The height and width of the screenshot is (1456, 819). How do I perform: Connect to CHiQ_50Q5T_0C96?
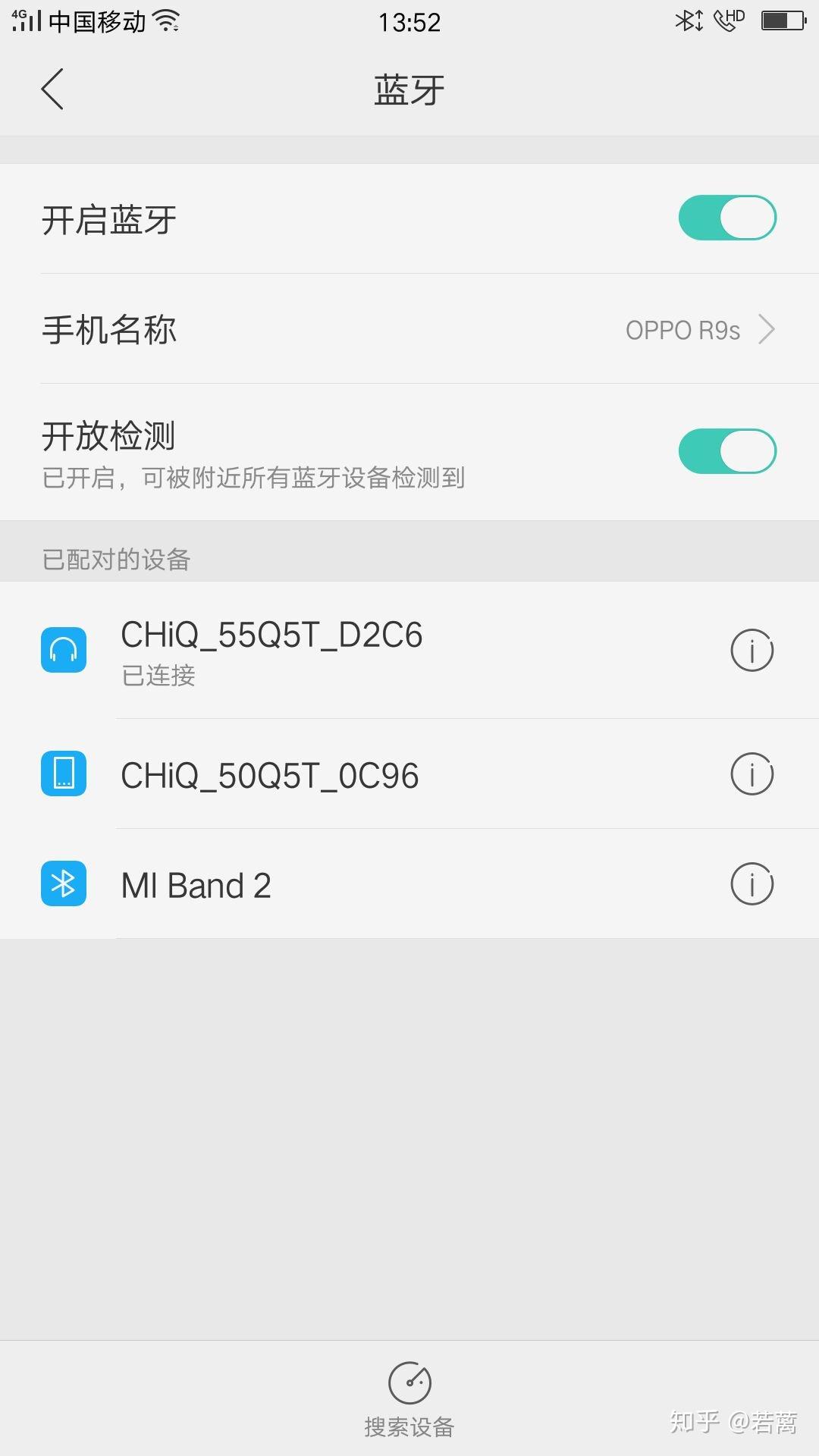pos(409,774)
